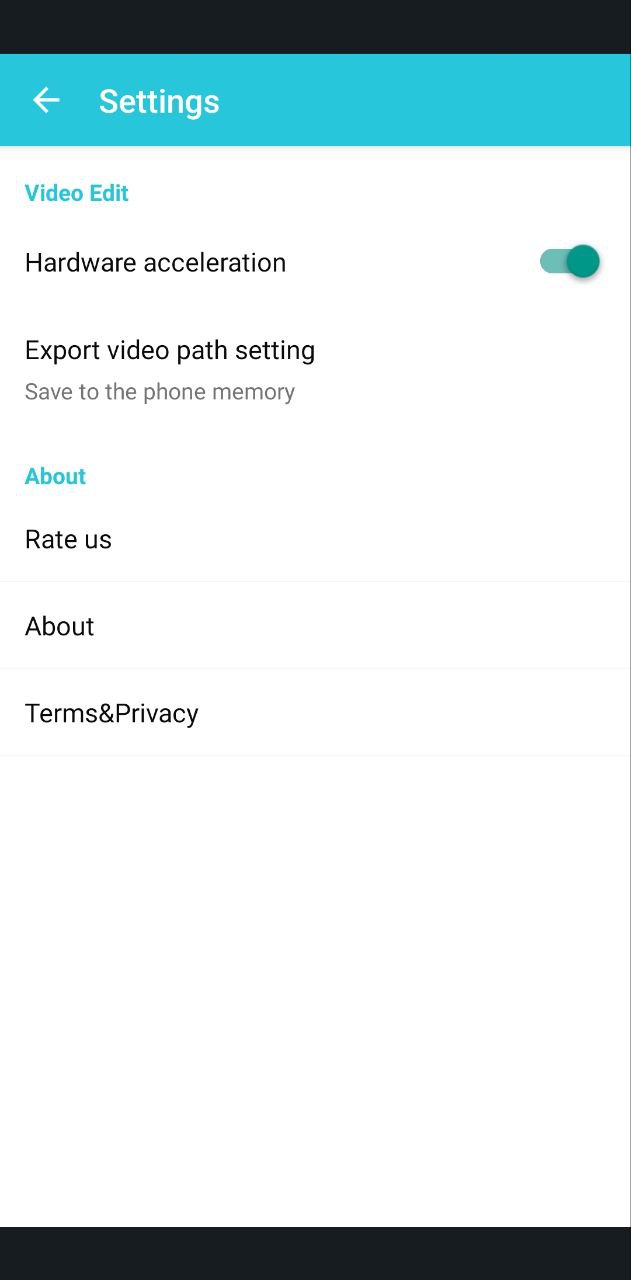Go back from Settings
The height and width of the screenshot is (1280, 631).
(x=46, y=100)
